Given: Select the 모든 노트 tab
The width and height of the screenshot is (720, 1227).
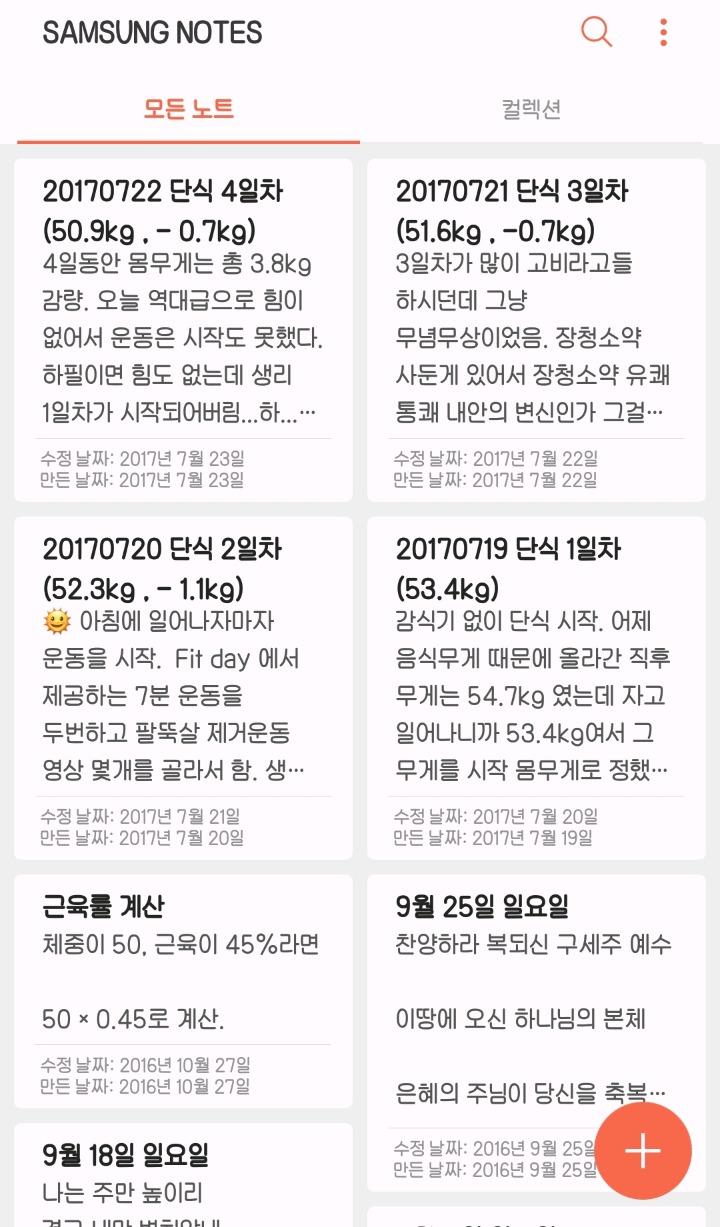Looking at the screenshot, I should point(188,109).
